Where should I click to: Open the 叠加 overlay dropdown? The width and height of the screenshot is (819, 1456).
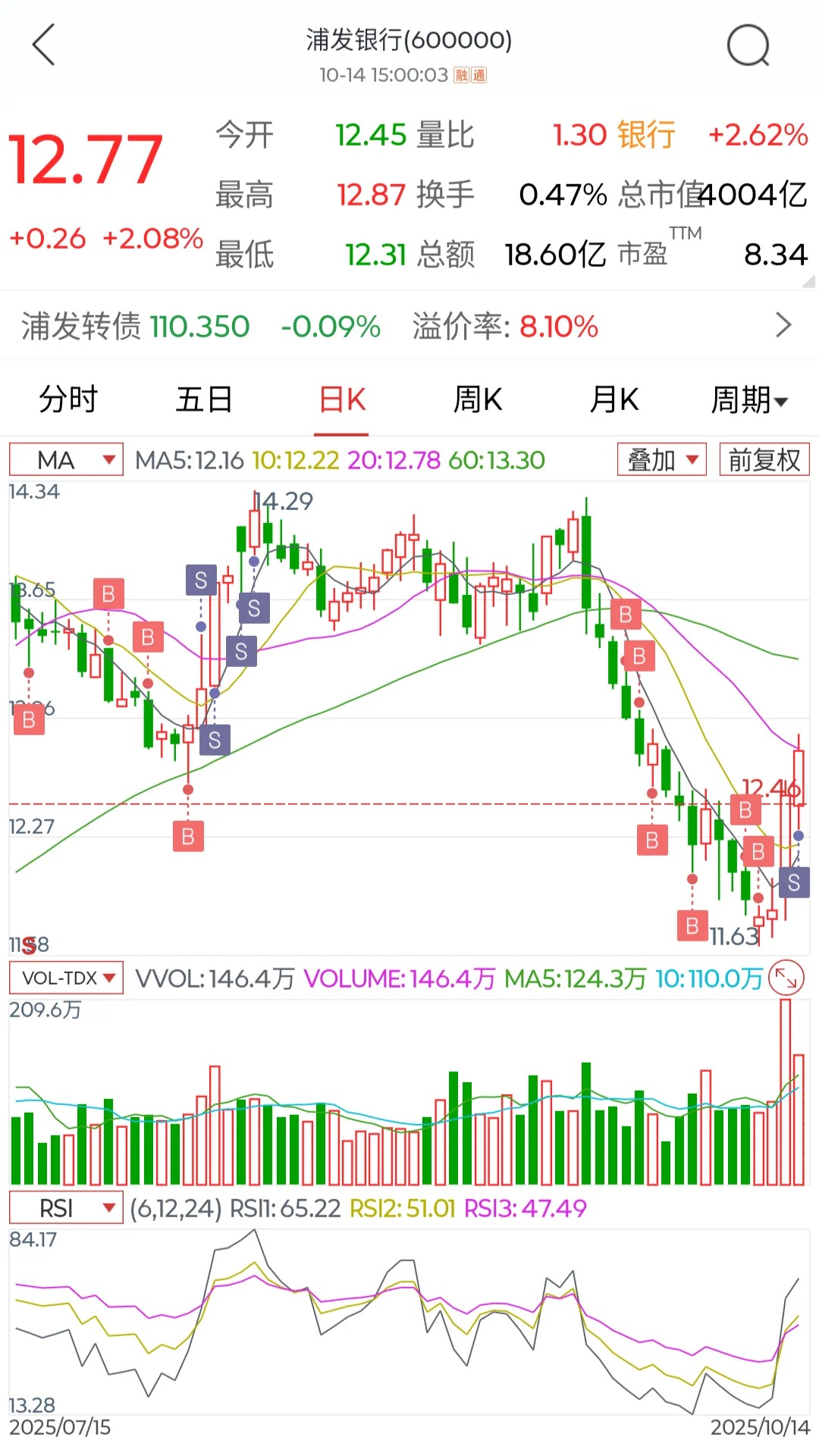[x=662, y=460]
